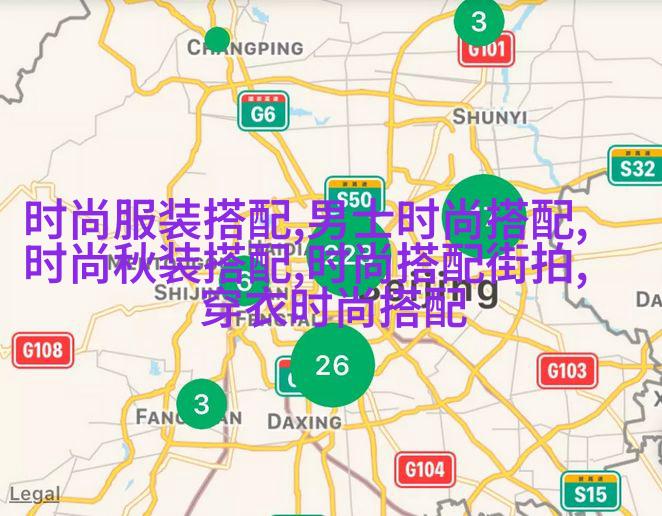Select the green pin above Changping
The image size is (662, 516).
point(217,40)
